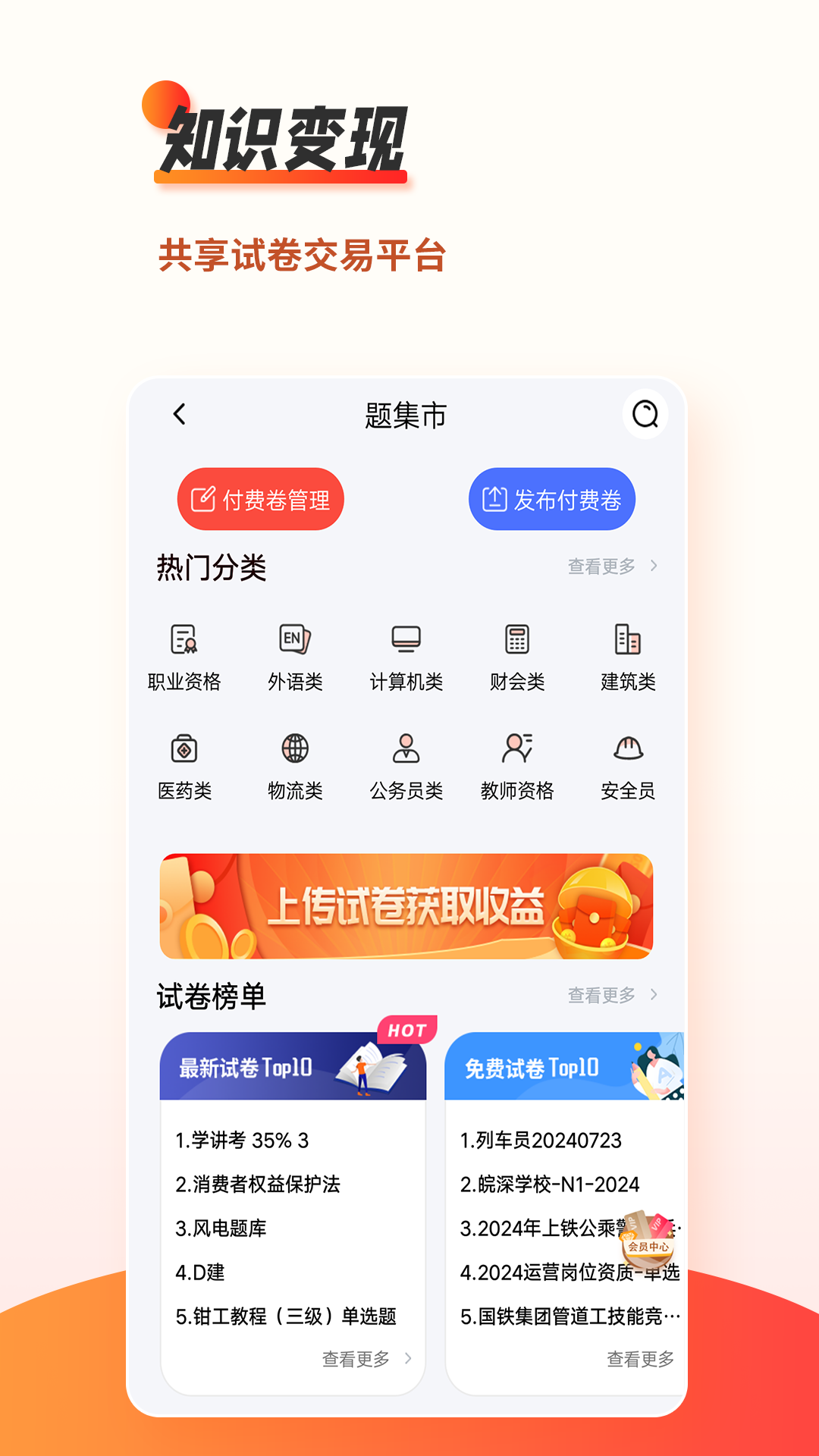Select the 医药类 medical kit icon
The height and width of the screenshot is (1456, 819).
click(184, 751)
